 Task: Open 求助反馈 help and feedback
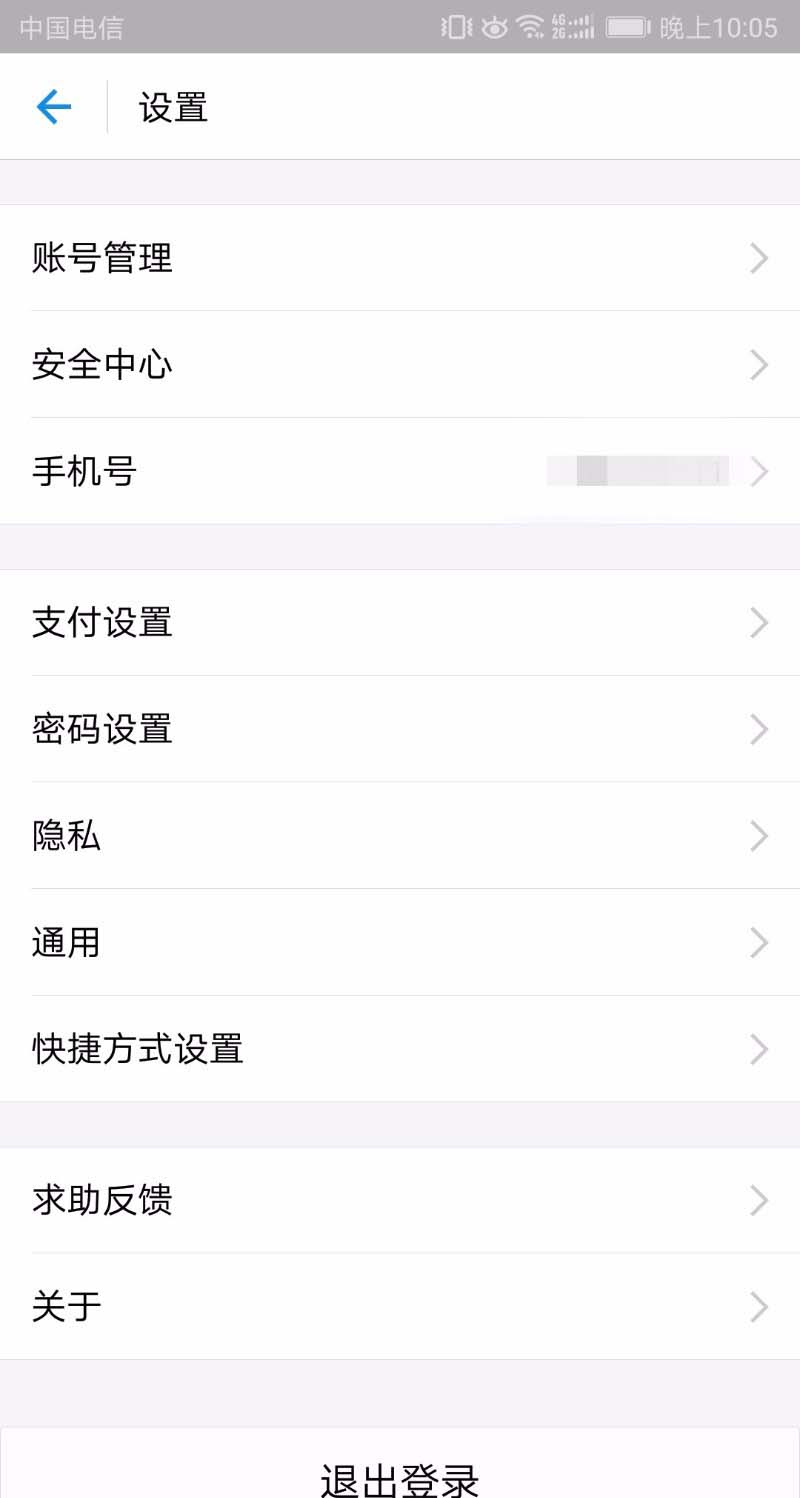click(400, 1200)
